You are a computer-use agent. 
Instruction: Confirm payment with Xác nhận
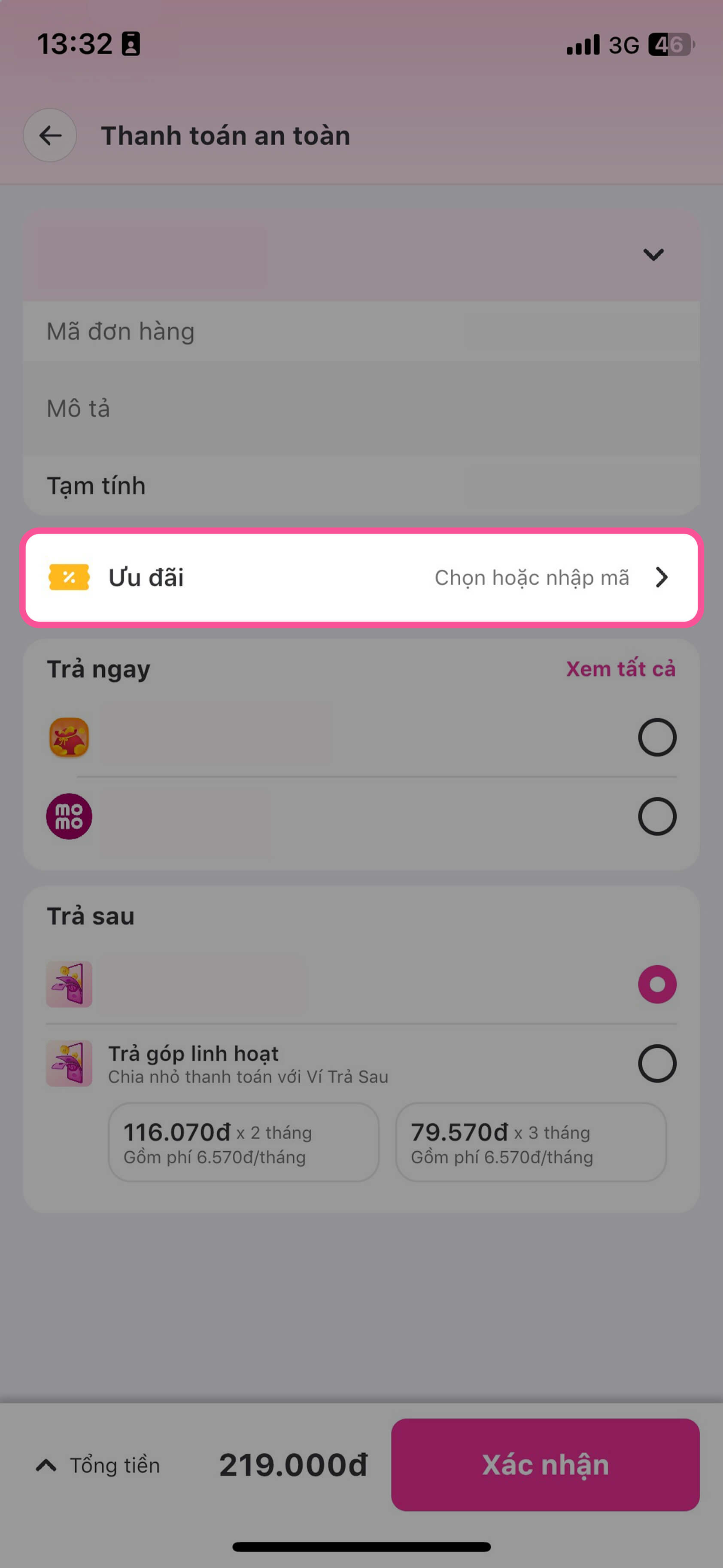click(545, 1464)
